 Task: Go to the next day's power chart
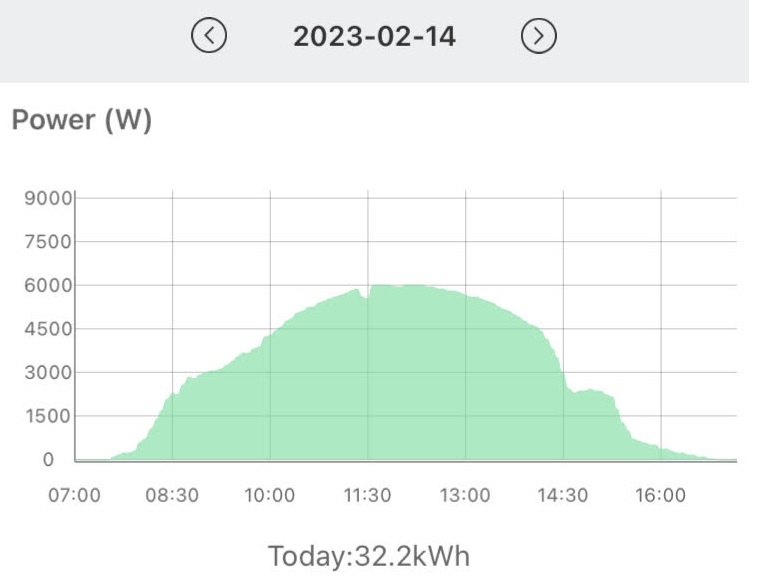539,37
